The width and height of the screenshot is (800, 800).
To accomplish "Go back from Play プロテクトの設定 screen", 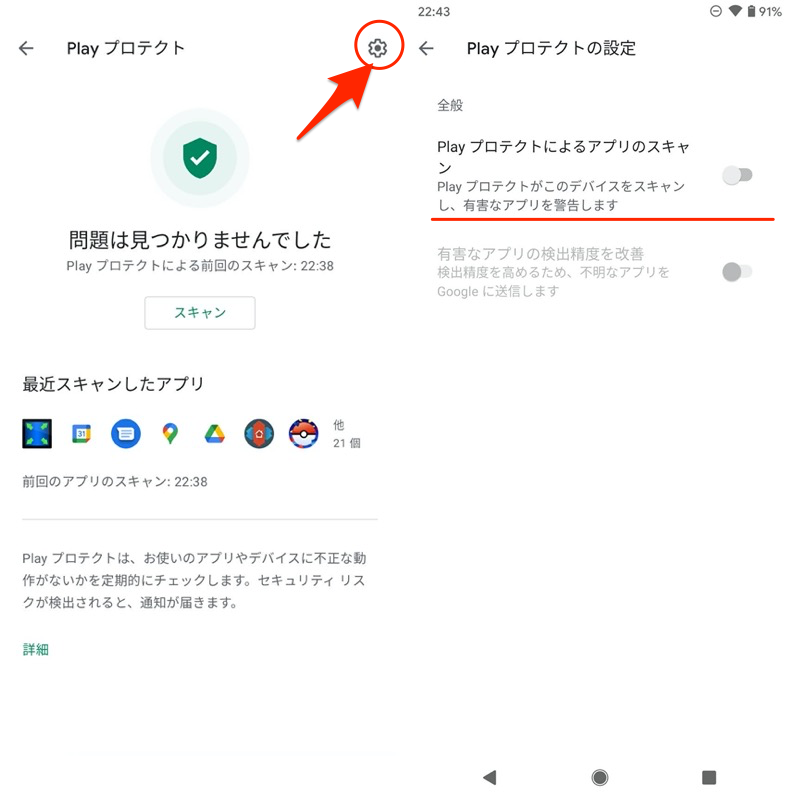I will click(x=427, y=48).
